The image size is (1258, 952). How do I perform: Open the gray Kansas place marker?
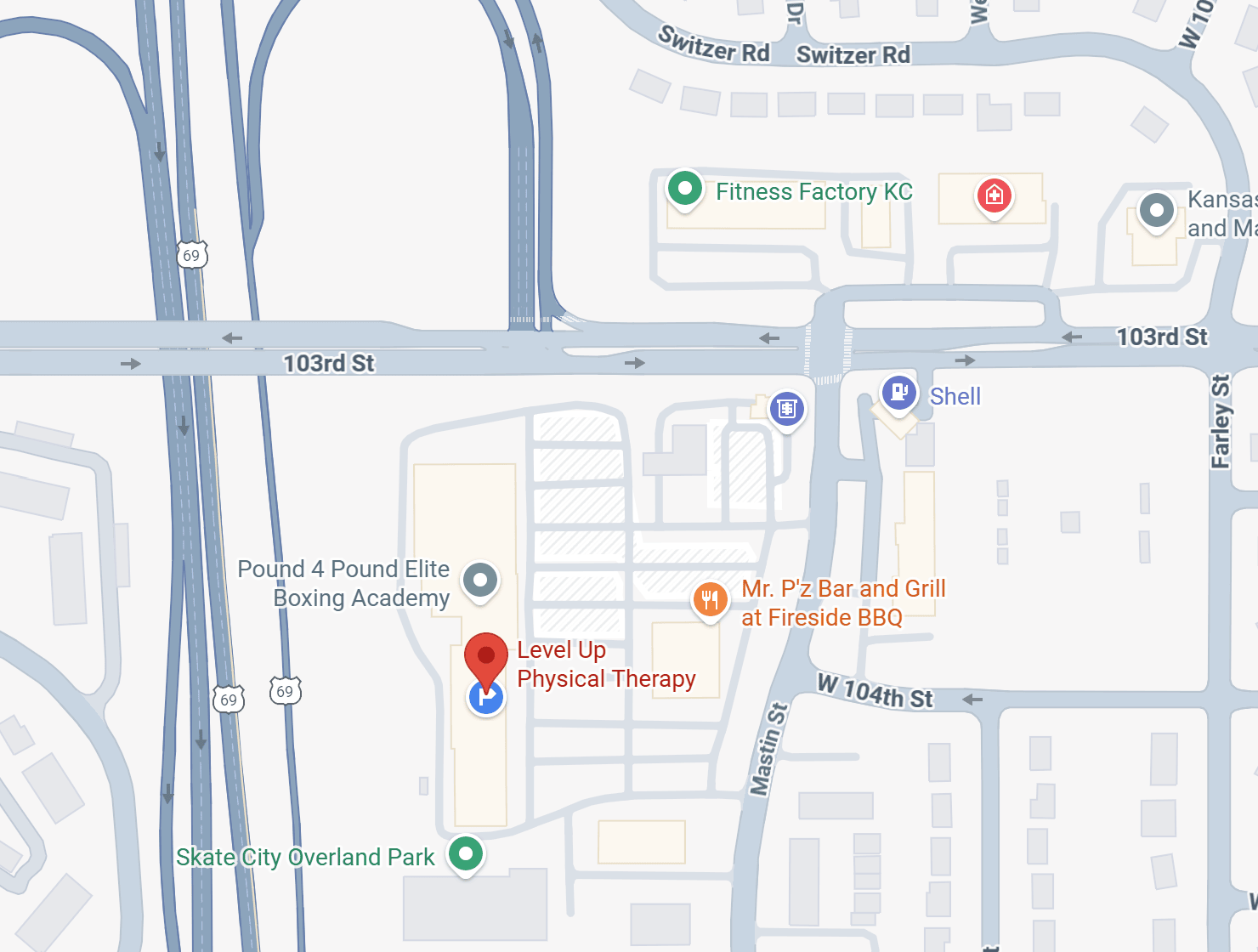coord(1156,209)
